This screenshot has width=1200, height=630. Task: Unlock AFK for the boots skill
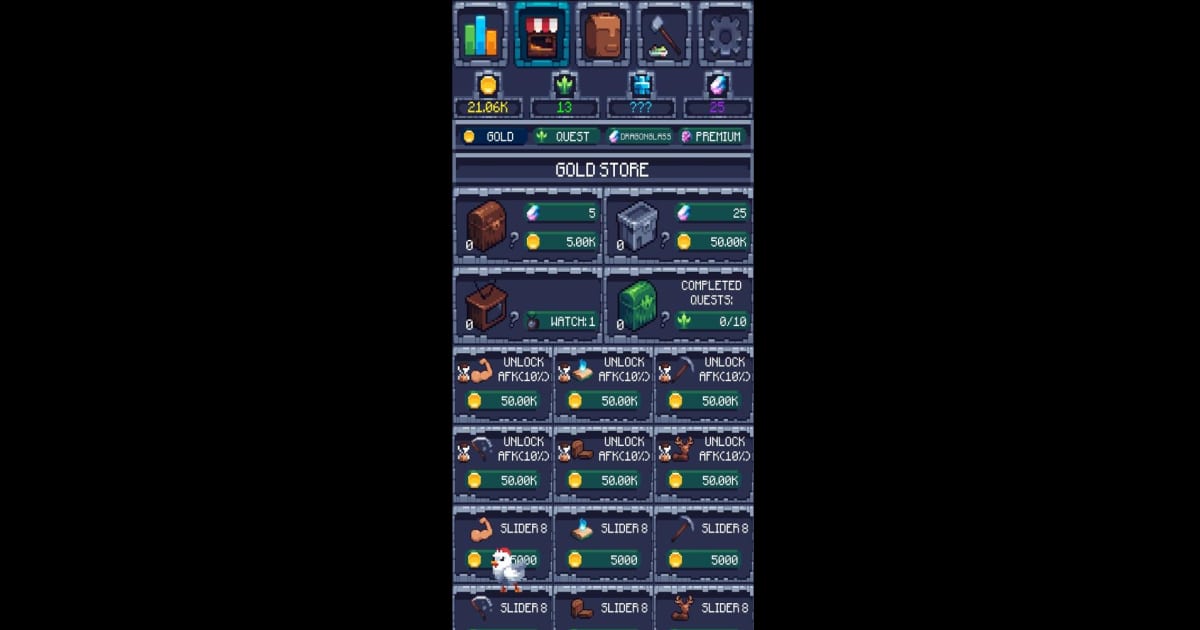(x=602, y=480)
